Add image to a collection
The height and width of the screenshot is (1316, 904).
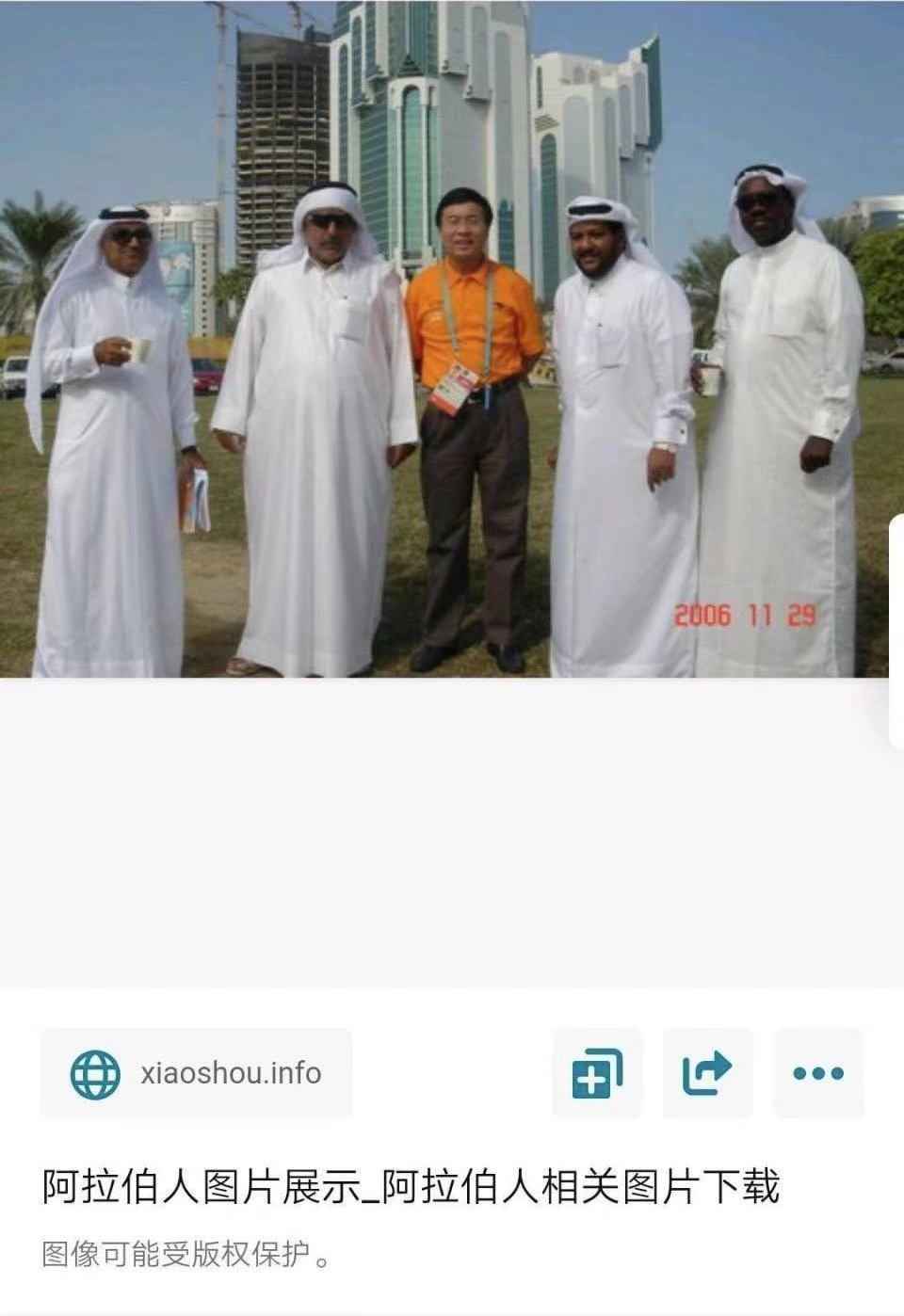(x=597, y=1073)
